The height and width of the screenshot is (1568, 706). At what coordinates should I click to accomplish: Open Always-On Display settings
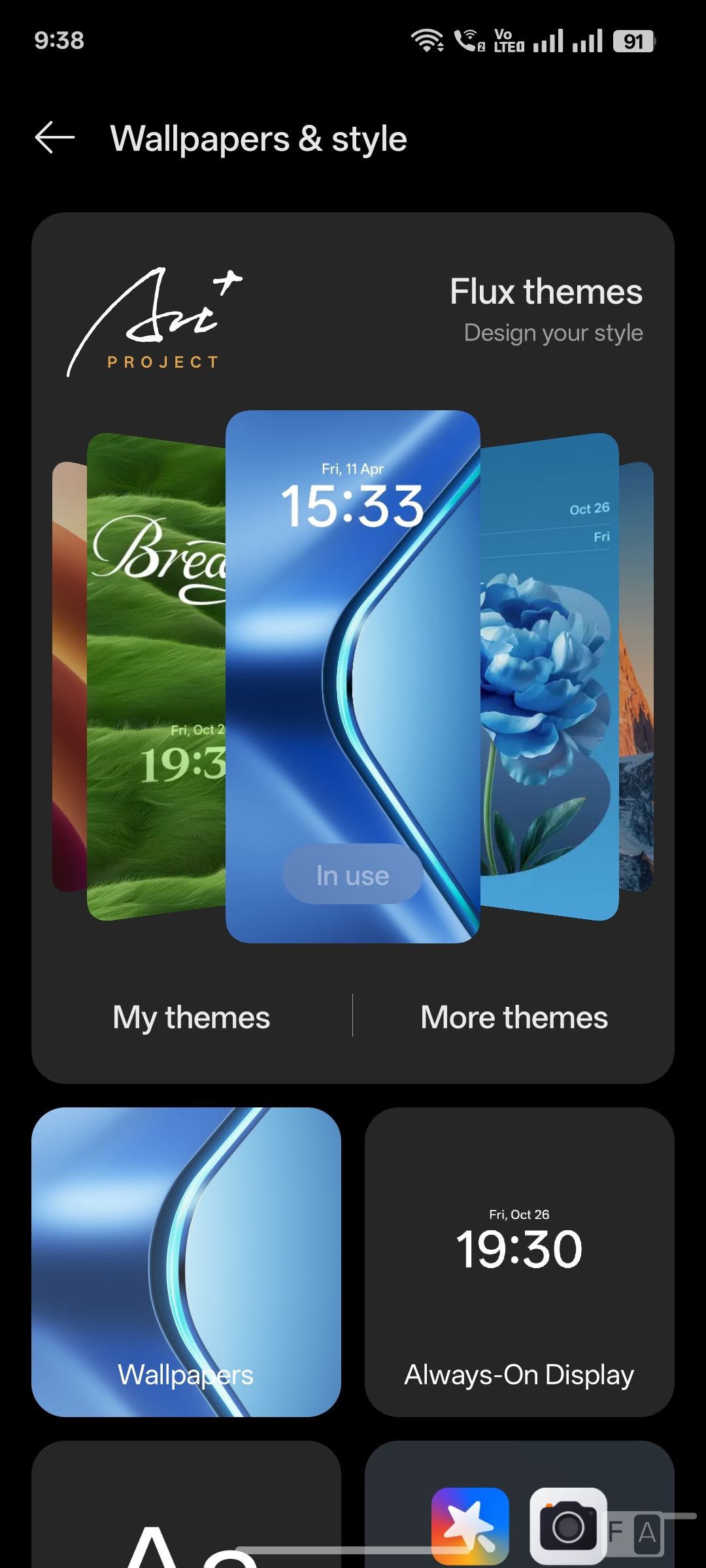[520, 1262]
